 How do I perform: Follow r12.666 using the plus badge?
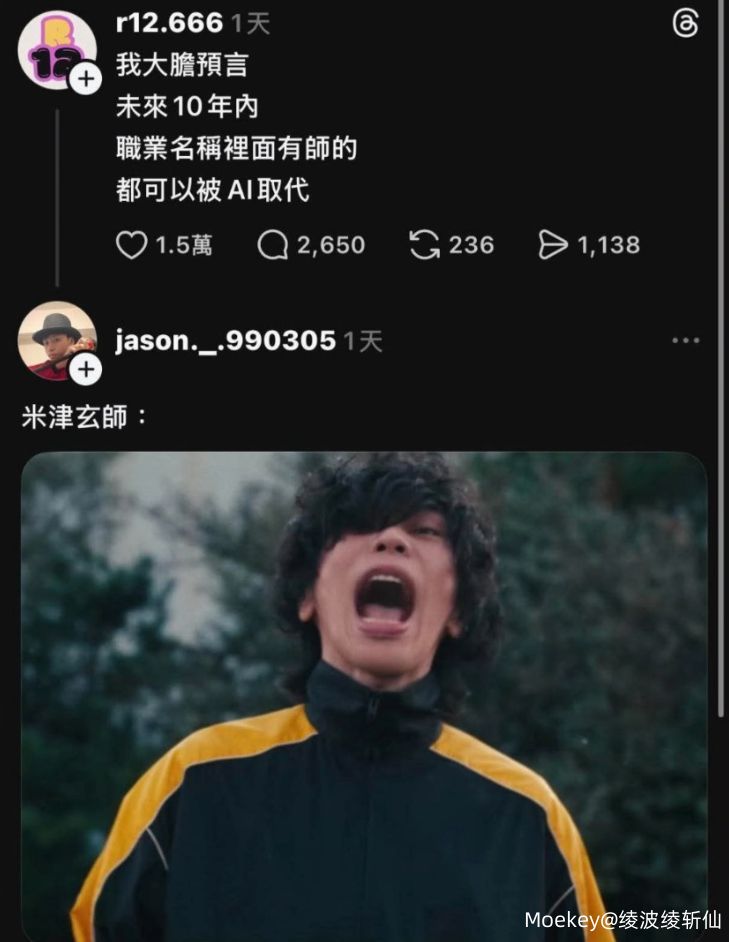87,79
